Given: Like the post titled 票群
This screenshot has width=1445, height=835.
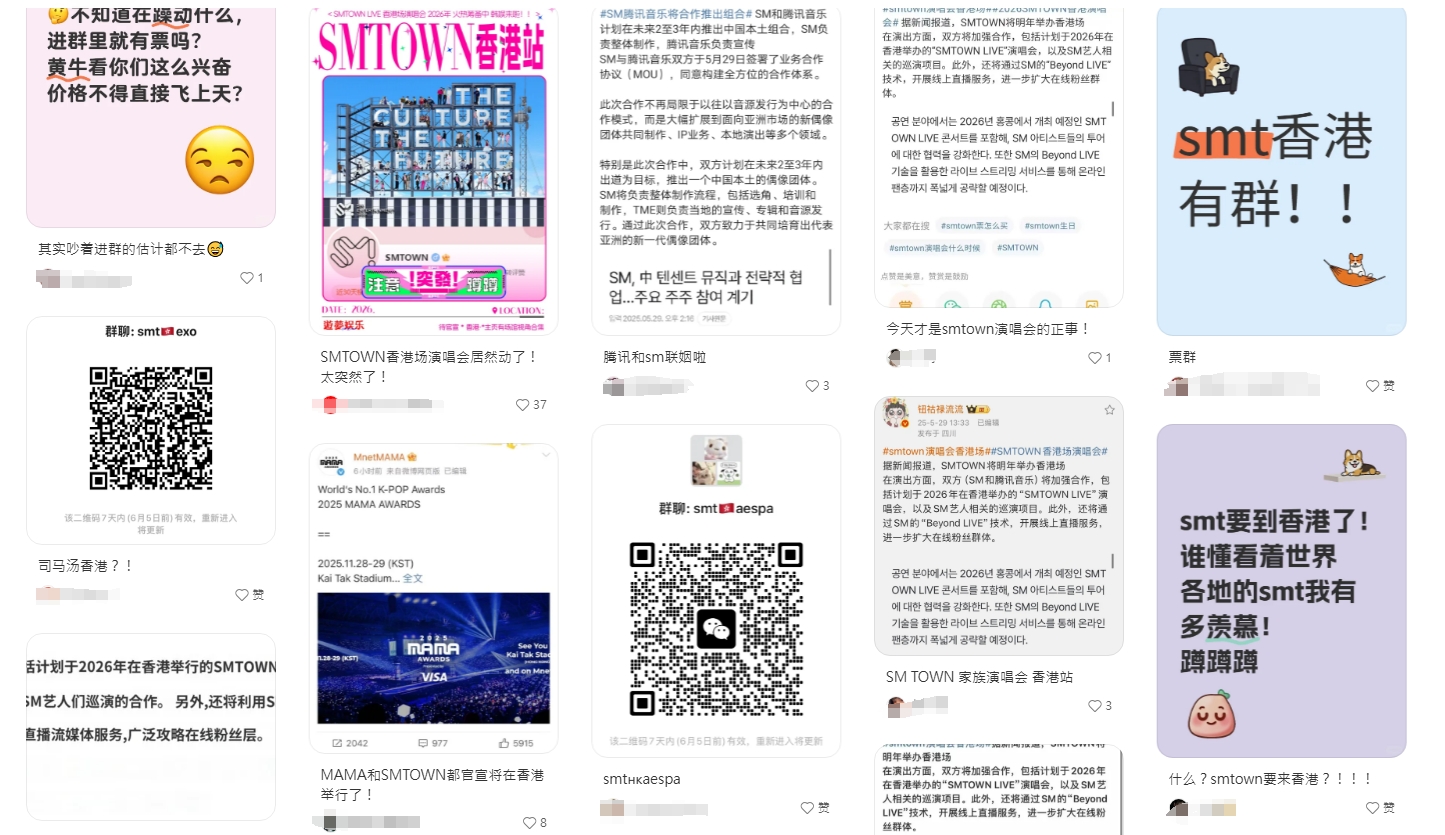Looking at the screenshot, I should (x=1373, y=386).
